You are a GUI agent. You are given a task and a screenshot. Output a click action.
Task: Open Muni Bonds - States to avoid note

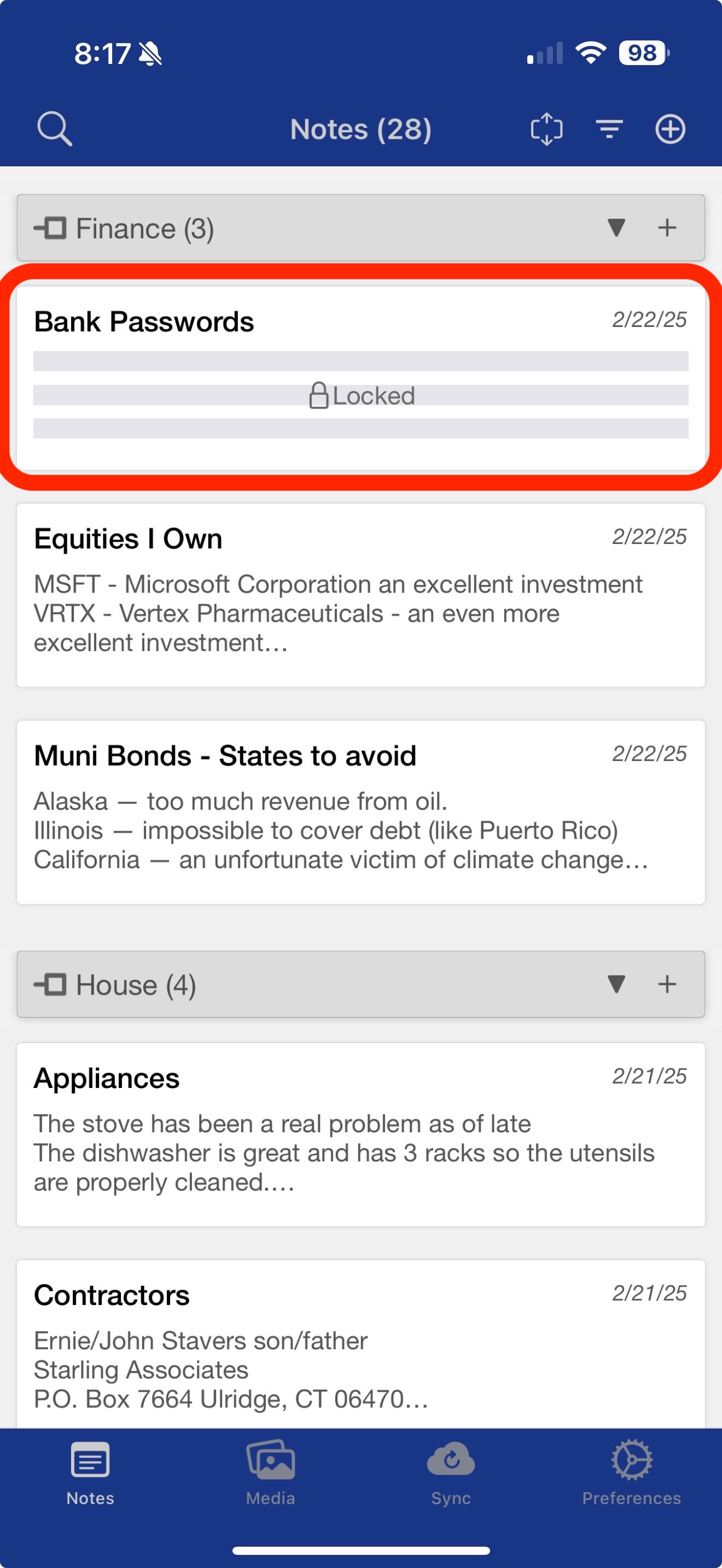pos(361,812)
